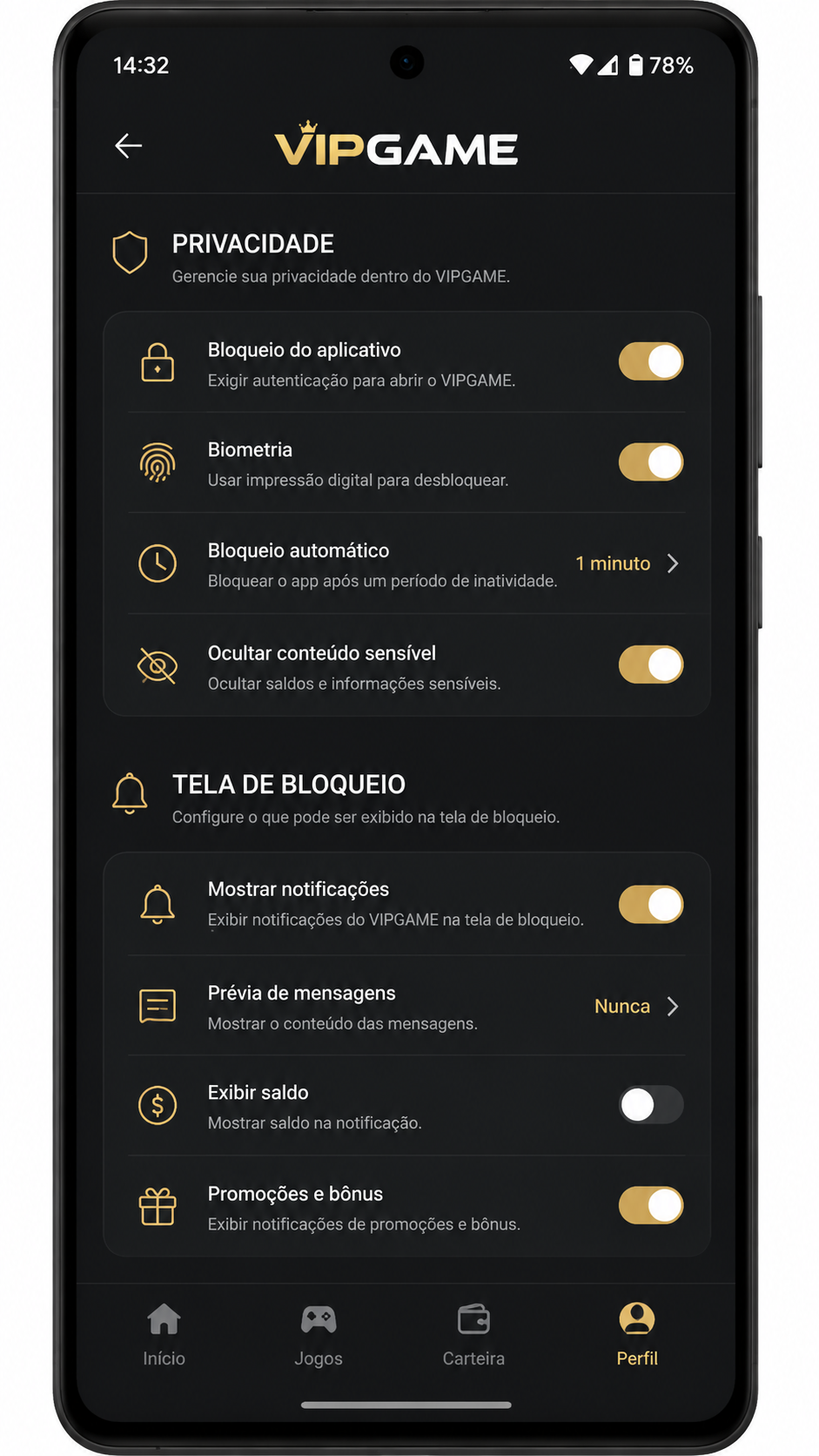Turn off the Biometria toggle
Image resolution: width=819 pixels, height=1456 pixels.
(651, 462)
